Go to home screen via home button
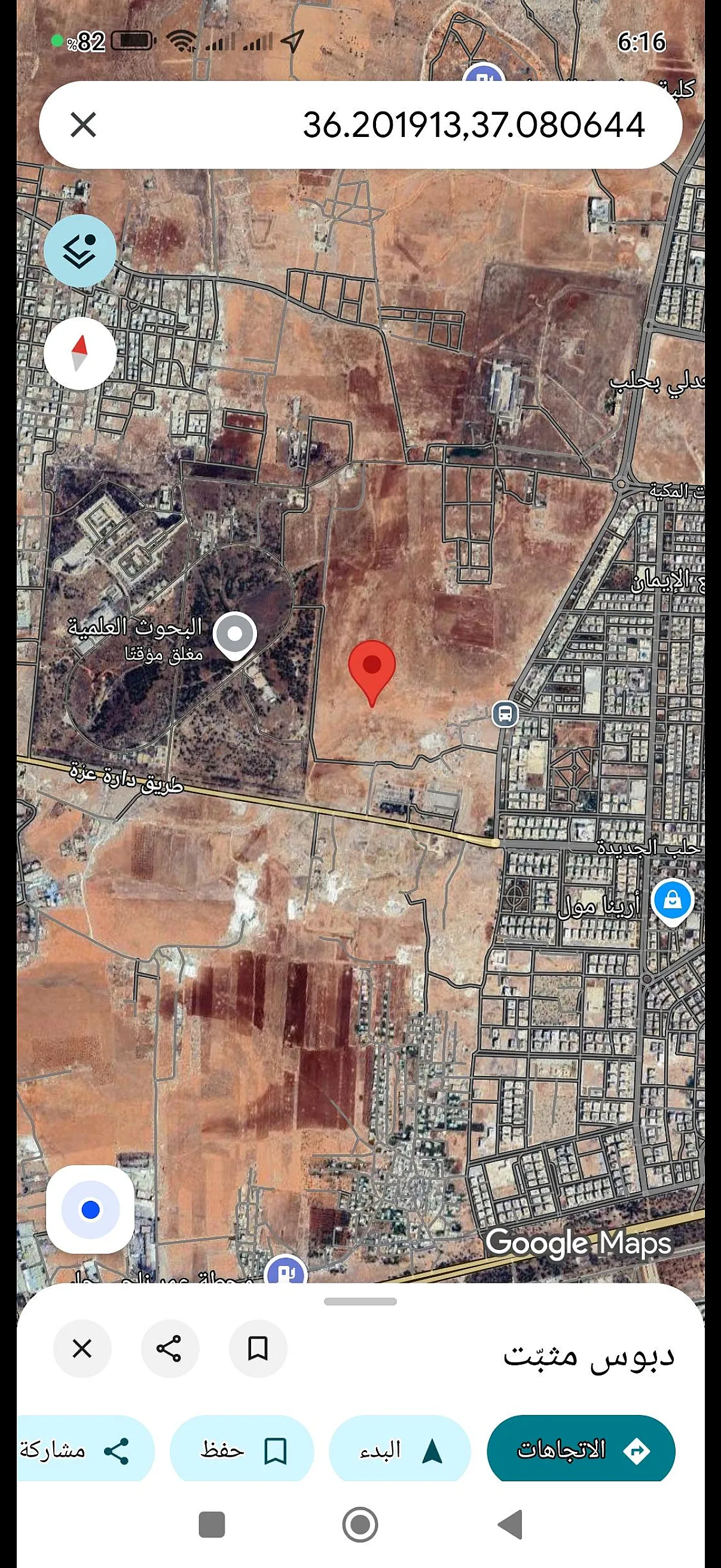 360,1525
